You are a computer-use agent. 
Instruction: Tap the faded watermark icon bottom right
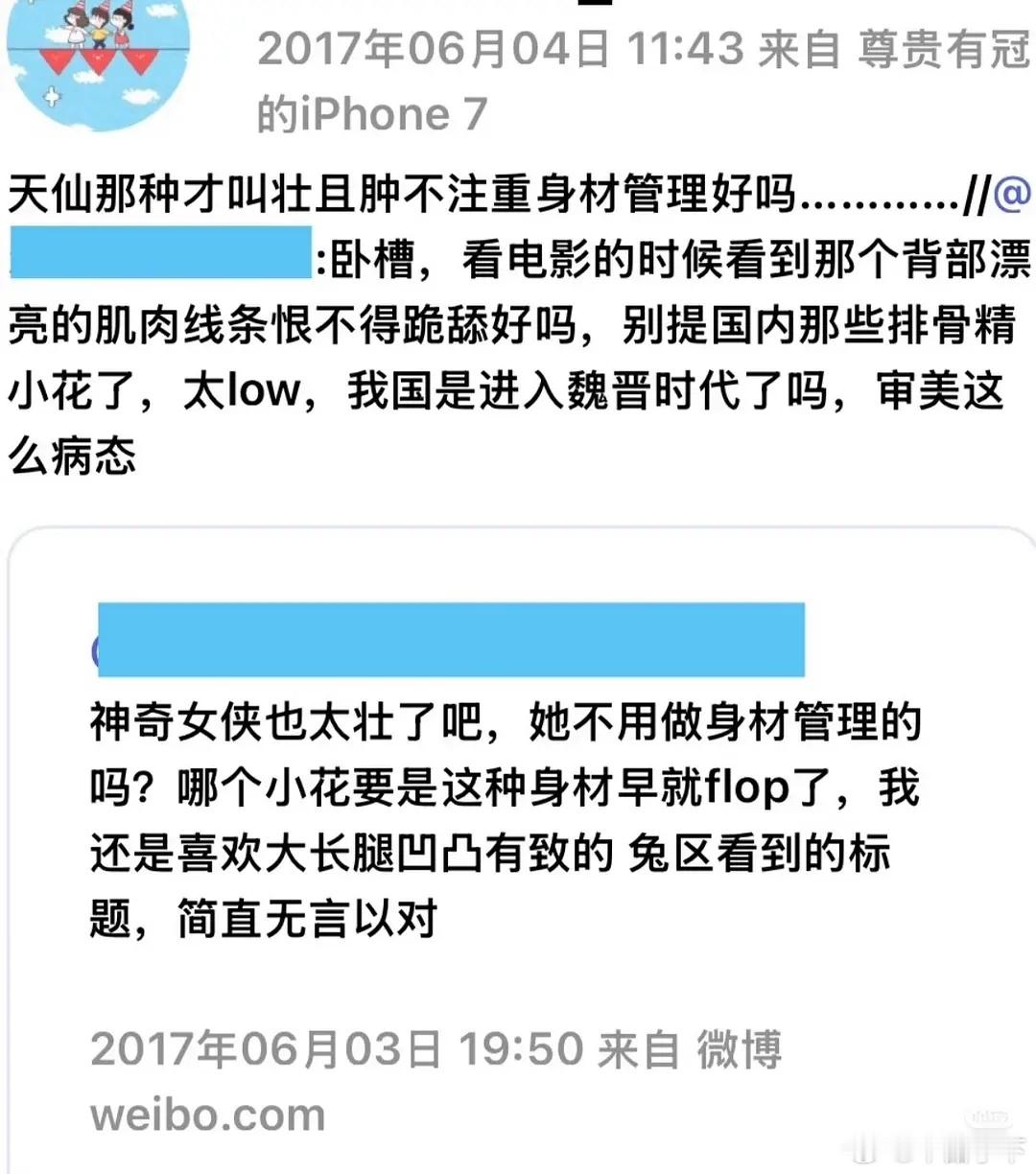(978, 1137)
